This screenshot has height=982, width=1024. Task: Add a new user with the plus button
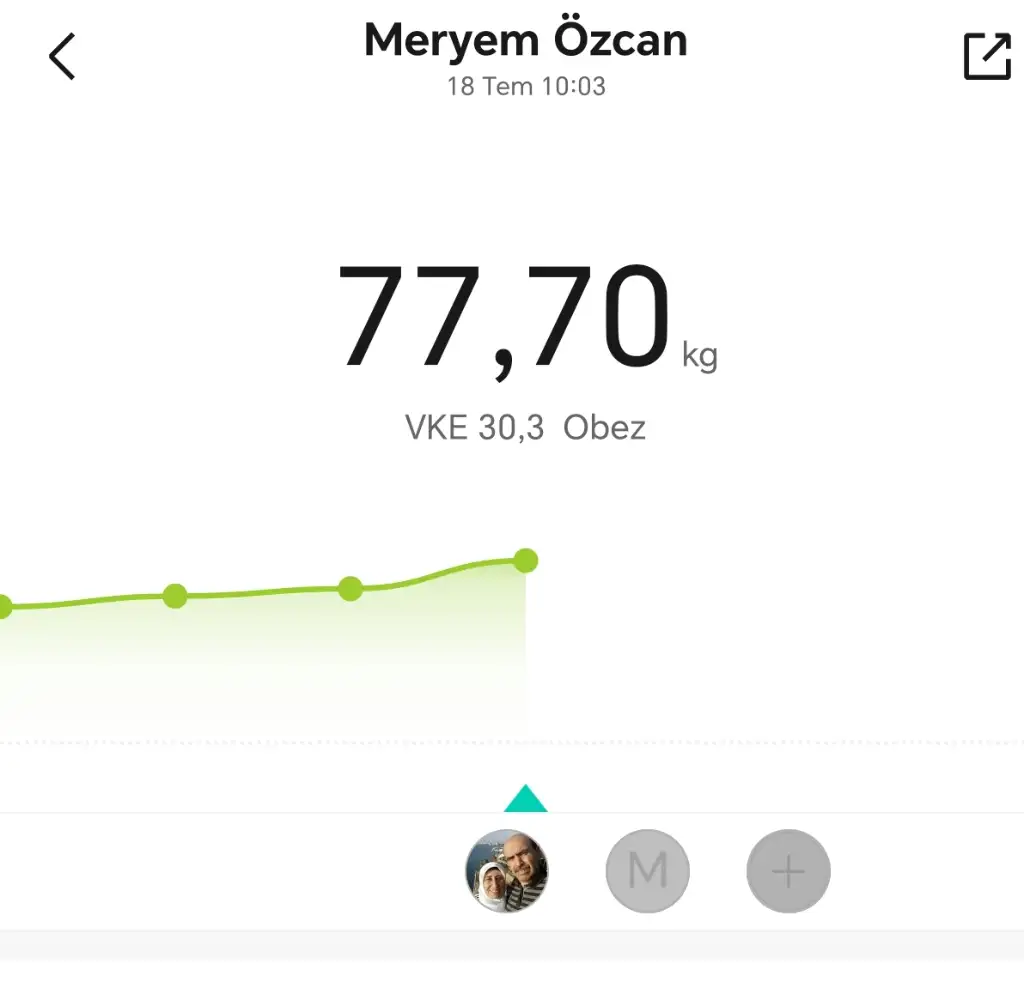click(x=788, y=871)
